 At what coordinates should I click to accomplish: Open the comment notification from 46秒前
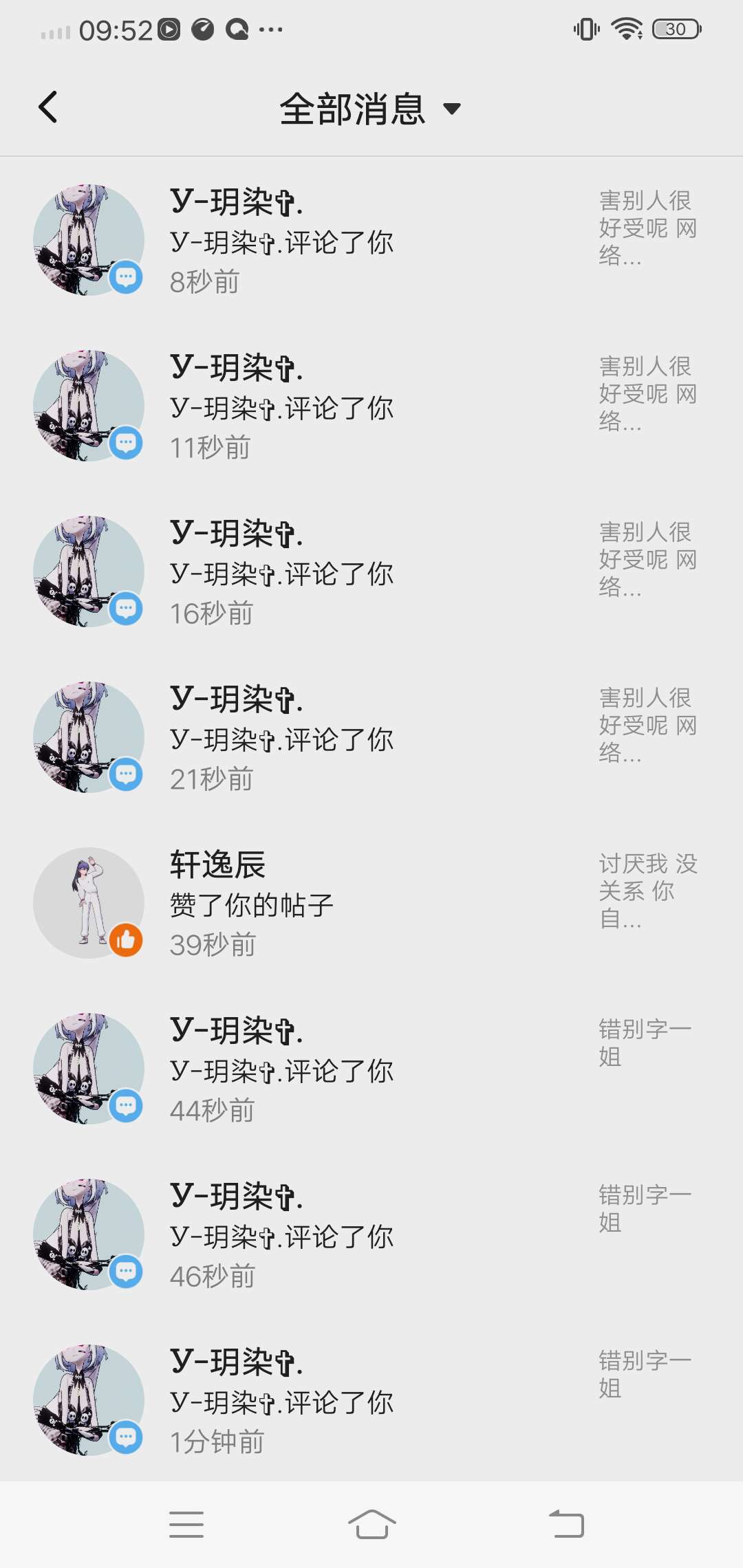(x=371, y=1234)
